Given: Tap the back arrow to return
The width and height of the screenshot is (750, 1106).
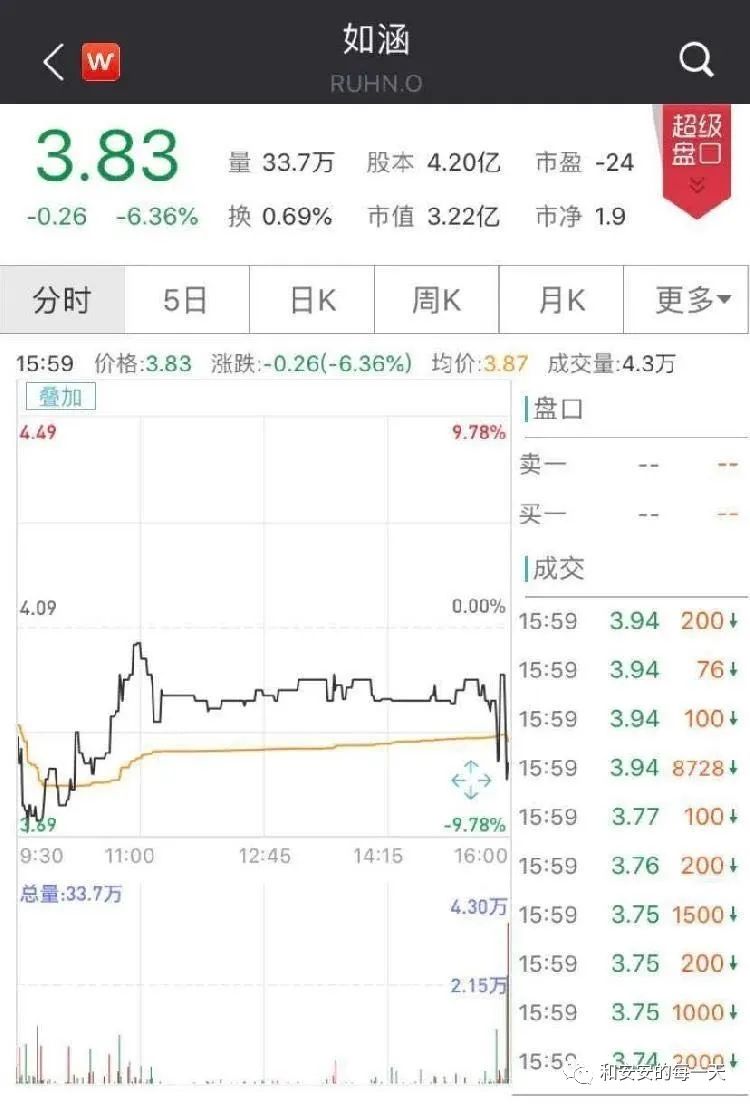Looking at the screenshot, I should coord(52,61).
